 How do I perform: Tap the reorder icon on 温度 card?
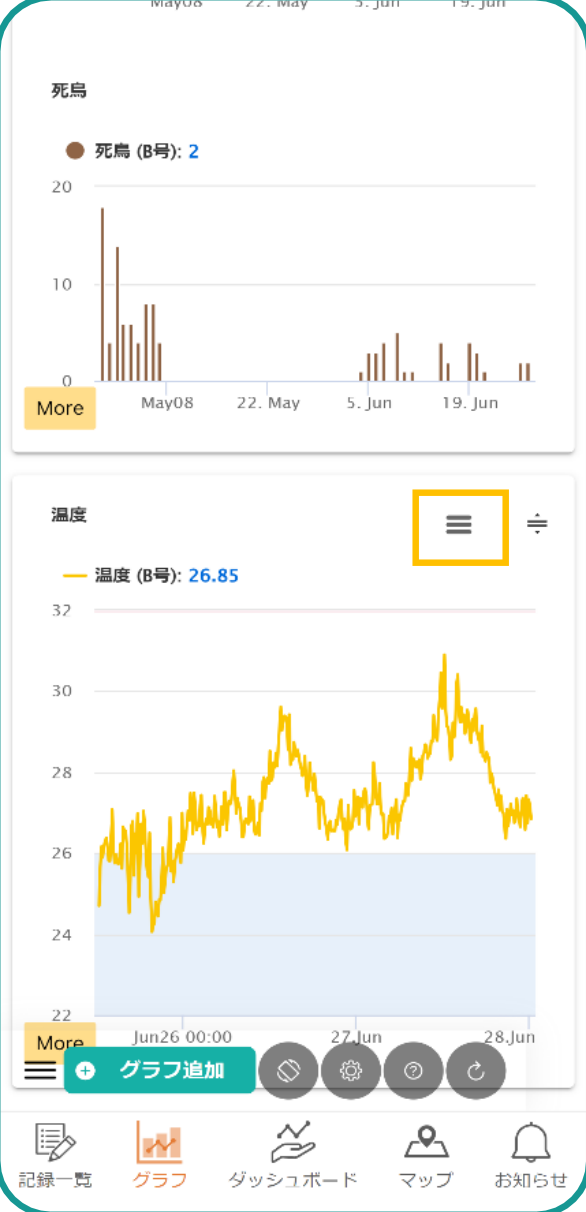(538, 524)
